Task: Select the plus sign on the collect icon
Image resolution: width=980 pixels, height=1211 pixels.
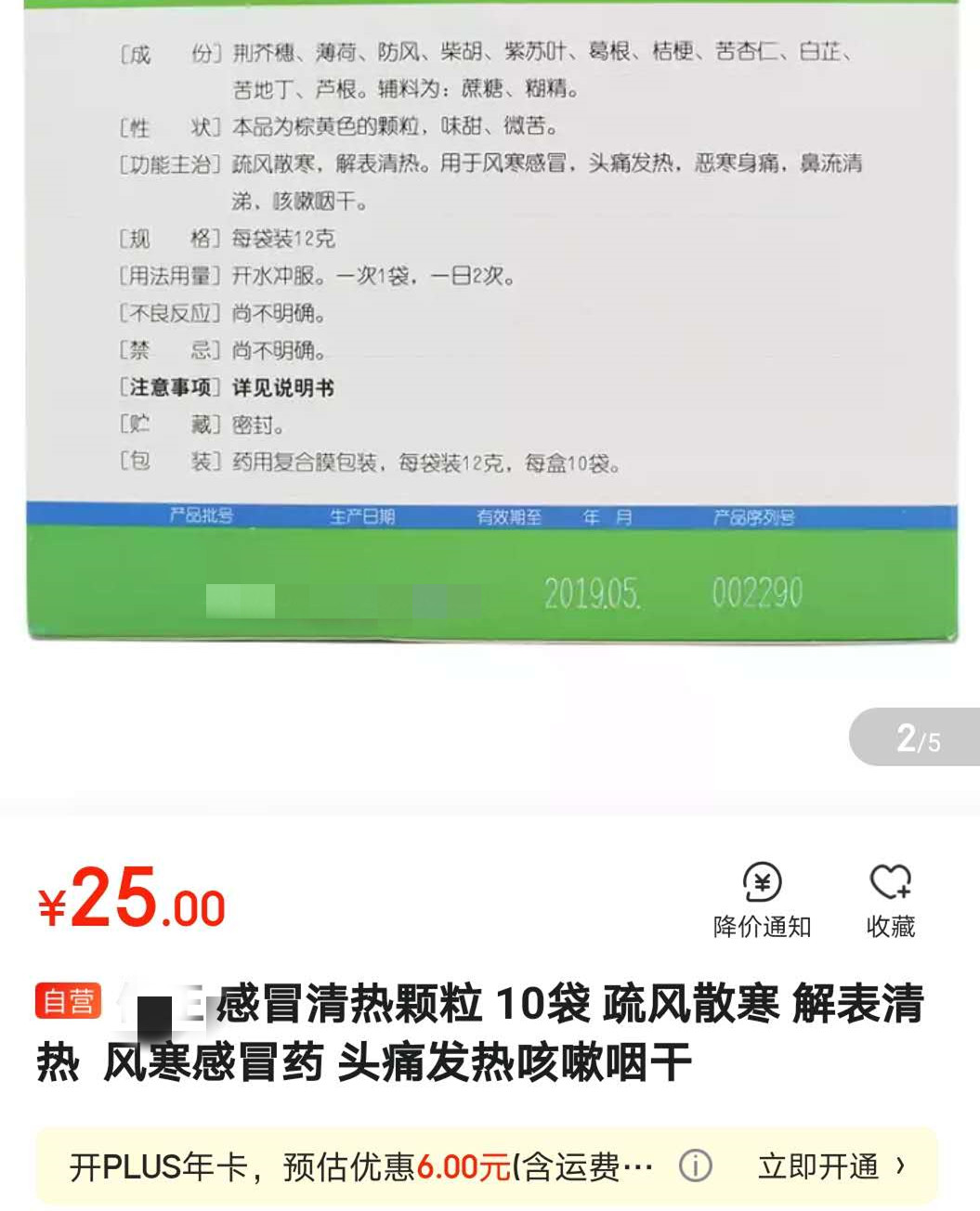Action: click(906, 893)
